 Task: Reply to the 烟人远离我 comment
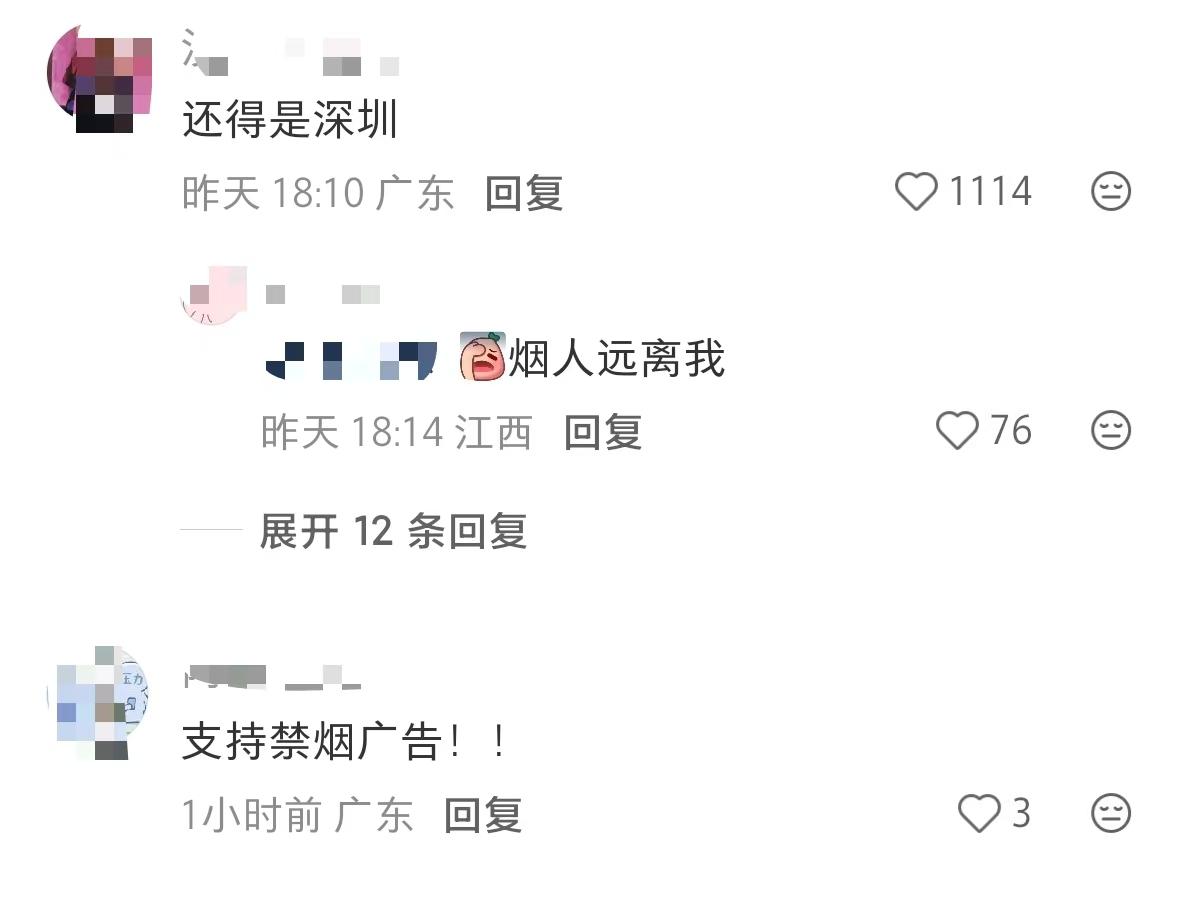(x=603, y=432)
